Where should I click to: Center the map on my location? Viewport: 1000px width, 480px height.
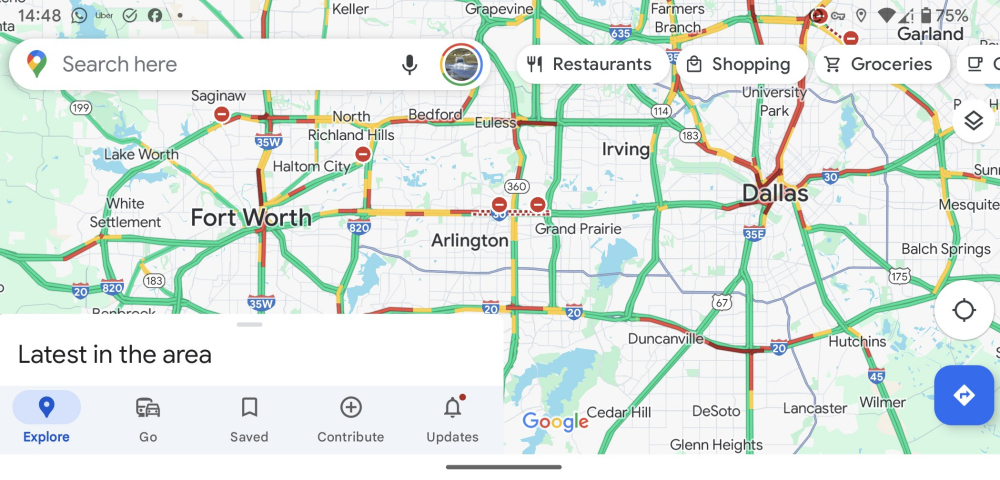click(964, 310)
